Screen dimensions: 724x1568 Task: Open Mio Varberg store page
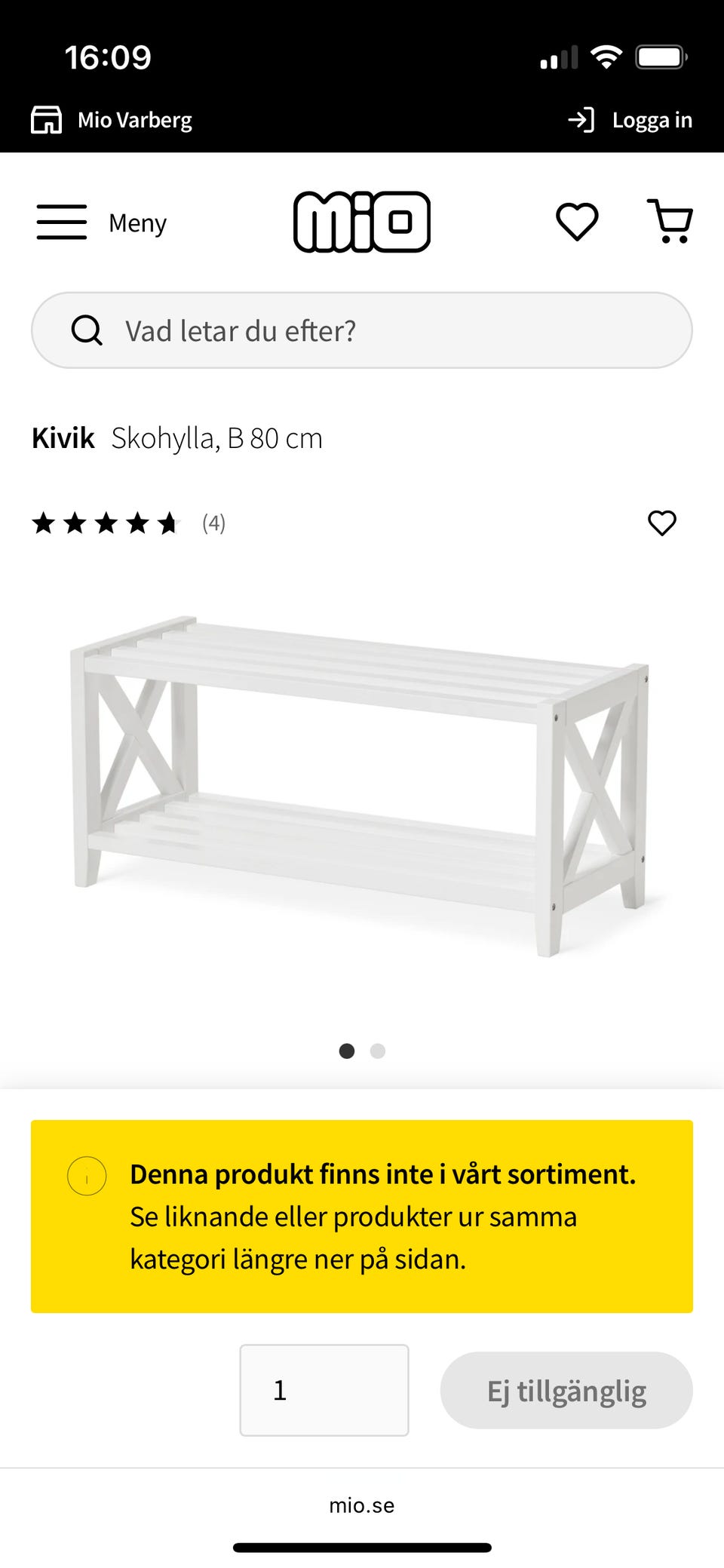click(134, 118)
